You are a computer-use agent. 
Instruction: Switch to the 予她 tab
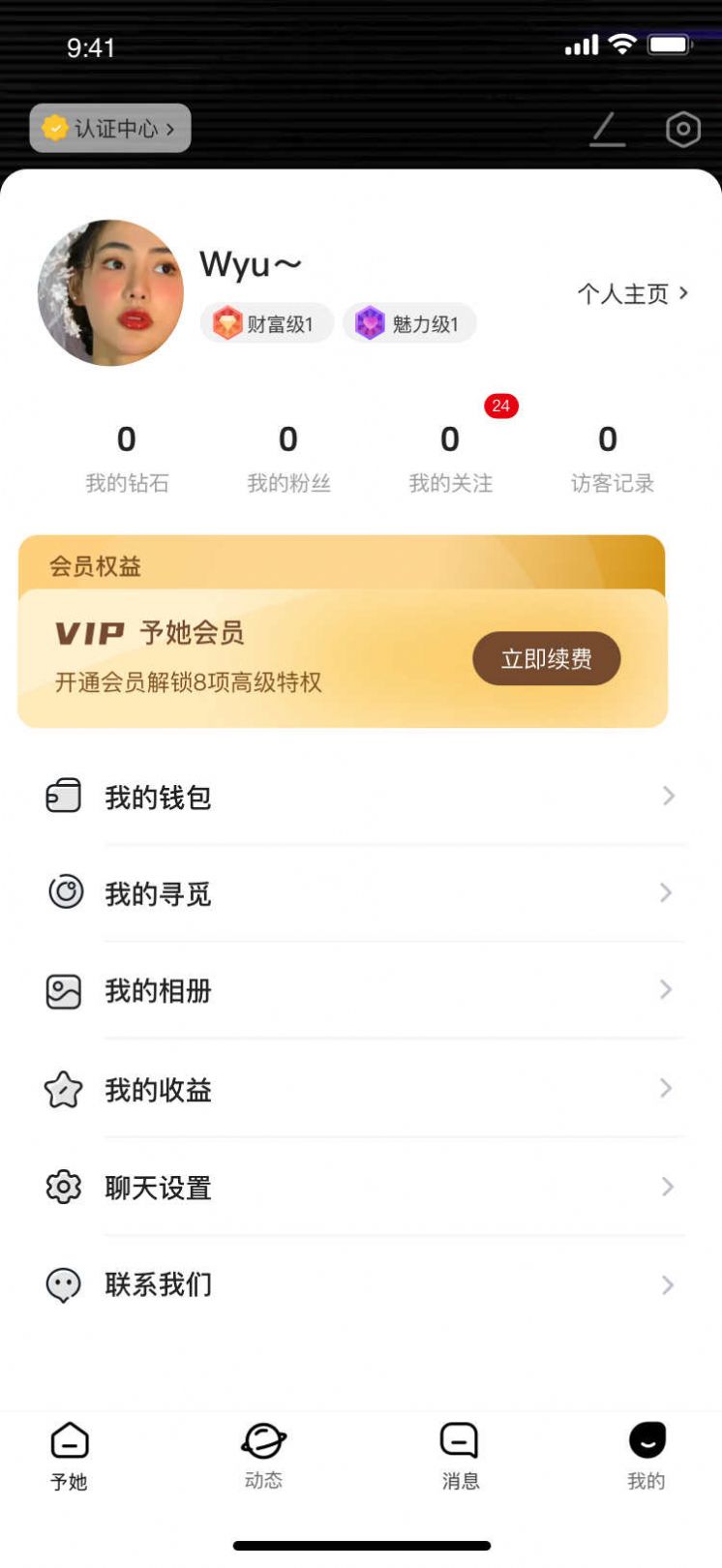[70, 1456]
